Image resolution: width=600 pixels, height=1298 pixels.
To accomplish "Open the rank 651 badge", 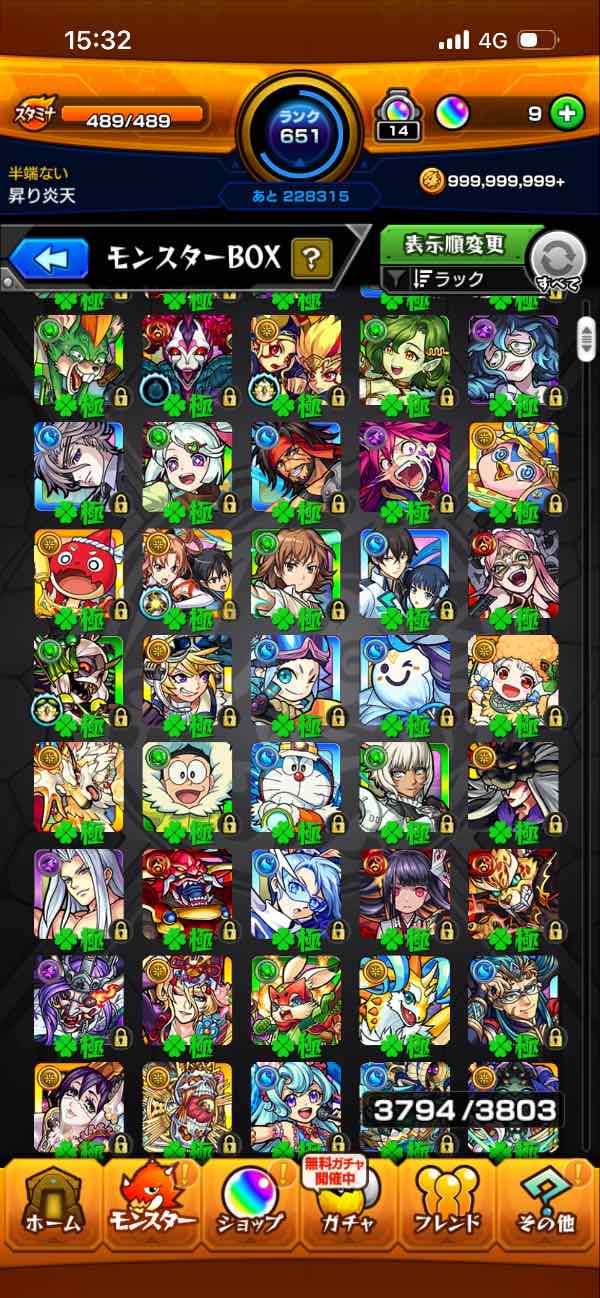I will coord(300,125).
